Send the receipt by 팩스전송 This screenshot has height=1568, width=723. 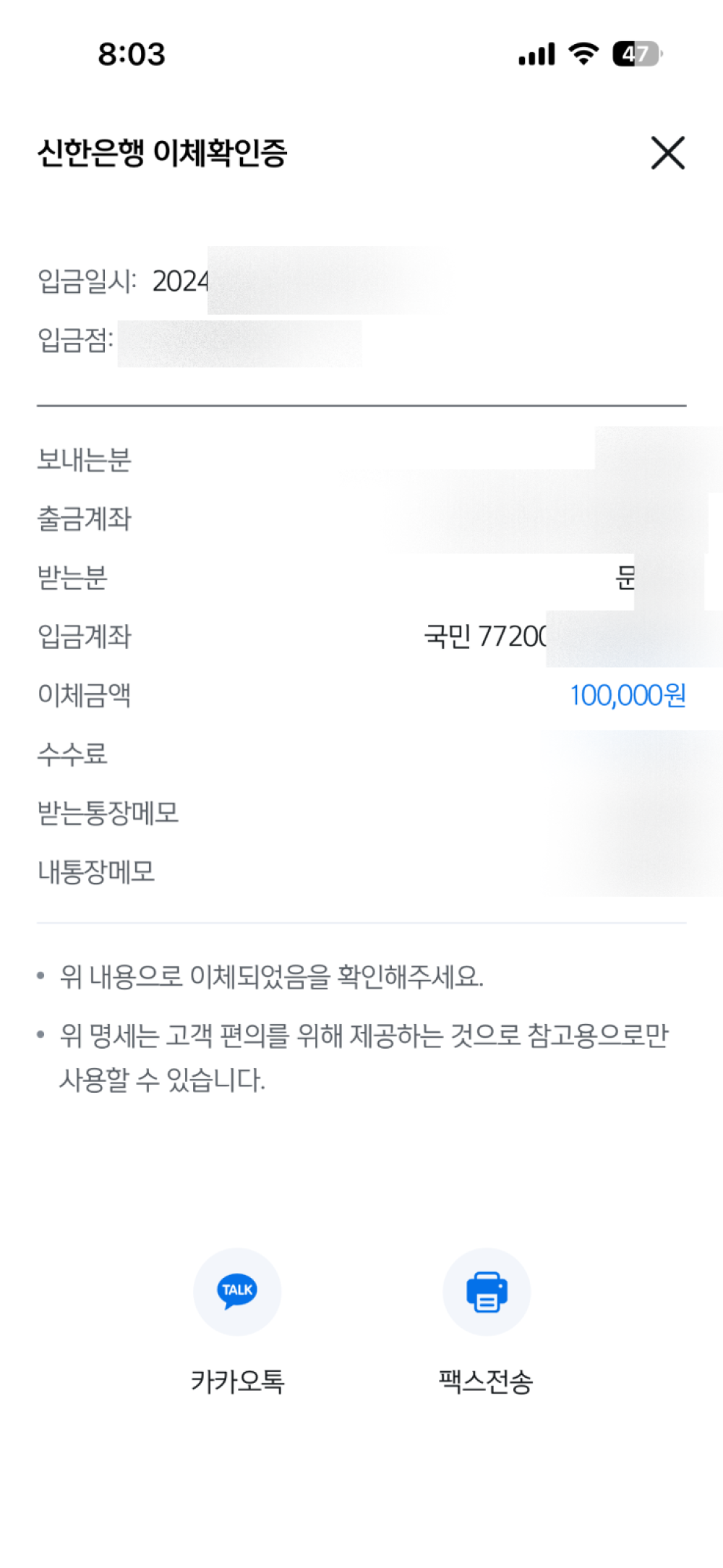click(x=487, y=1292)
